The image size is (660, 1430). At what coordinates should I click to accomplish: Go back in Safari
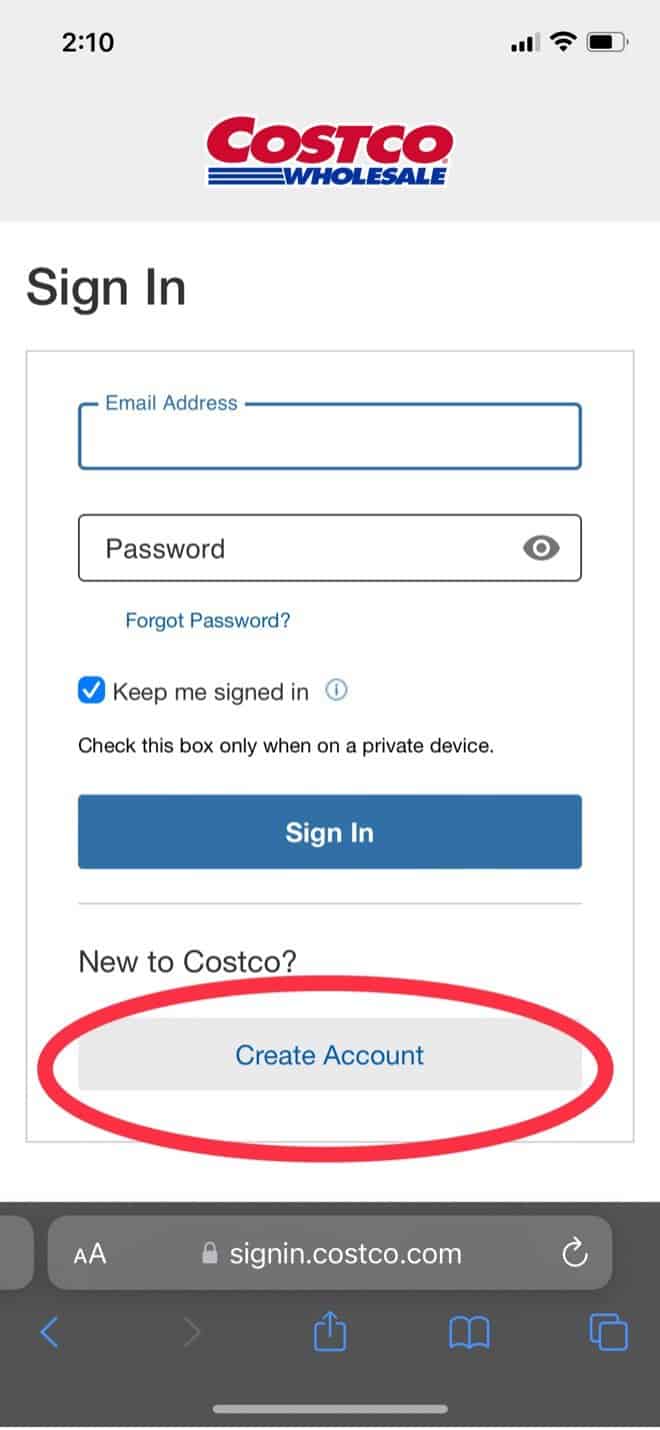(x=49, y=1332)
